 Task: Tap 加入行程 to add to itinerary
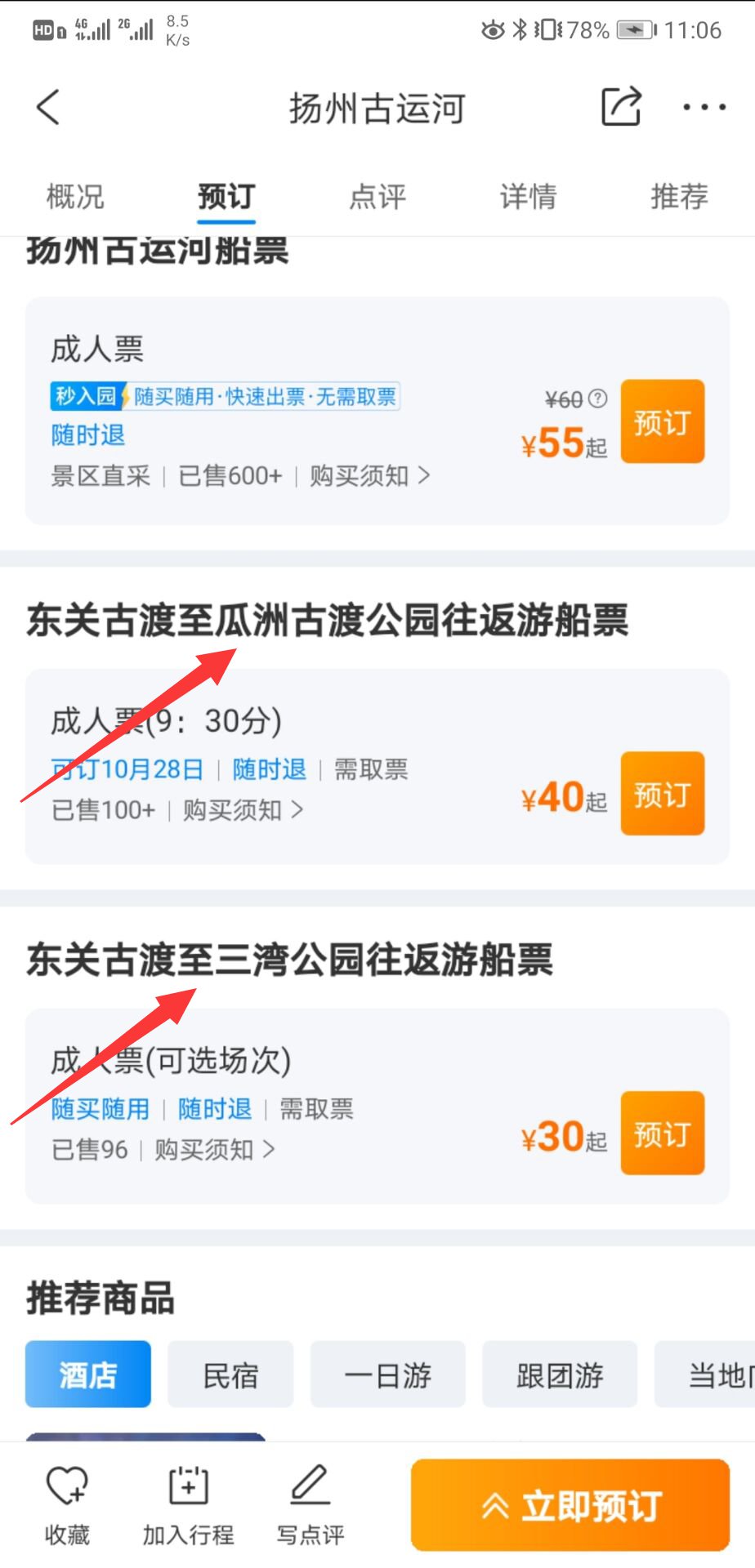pos(188,1506)
